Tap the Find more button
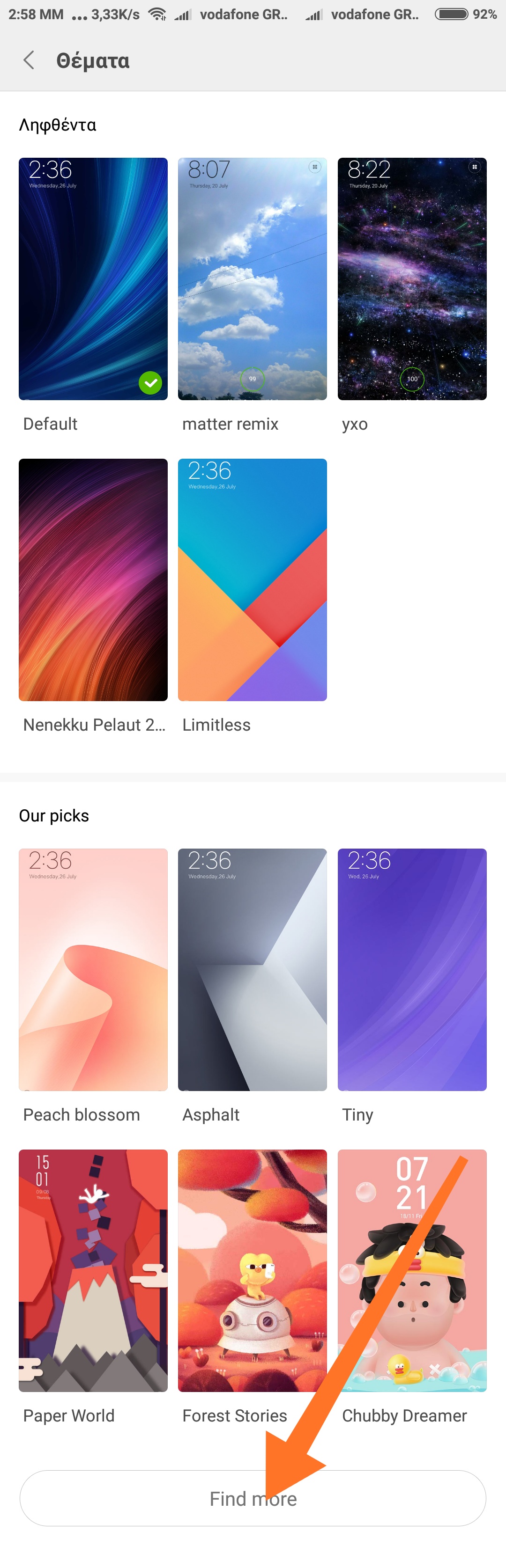506x1568 pixels. [253, 1498]
